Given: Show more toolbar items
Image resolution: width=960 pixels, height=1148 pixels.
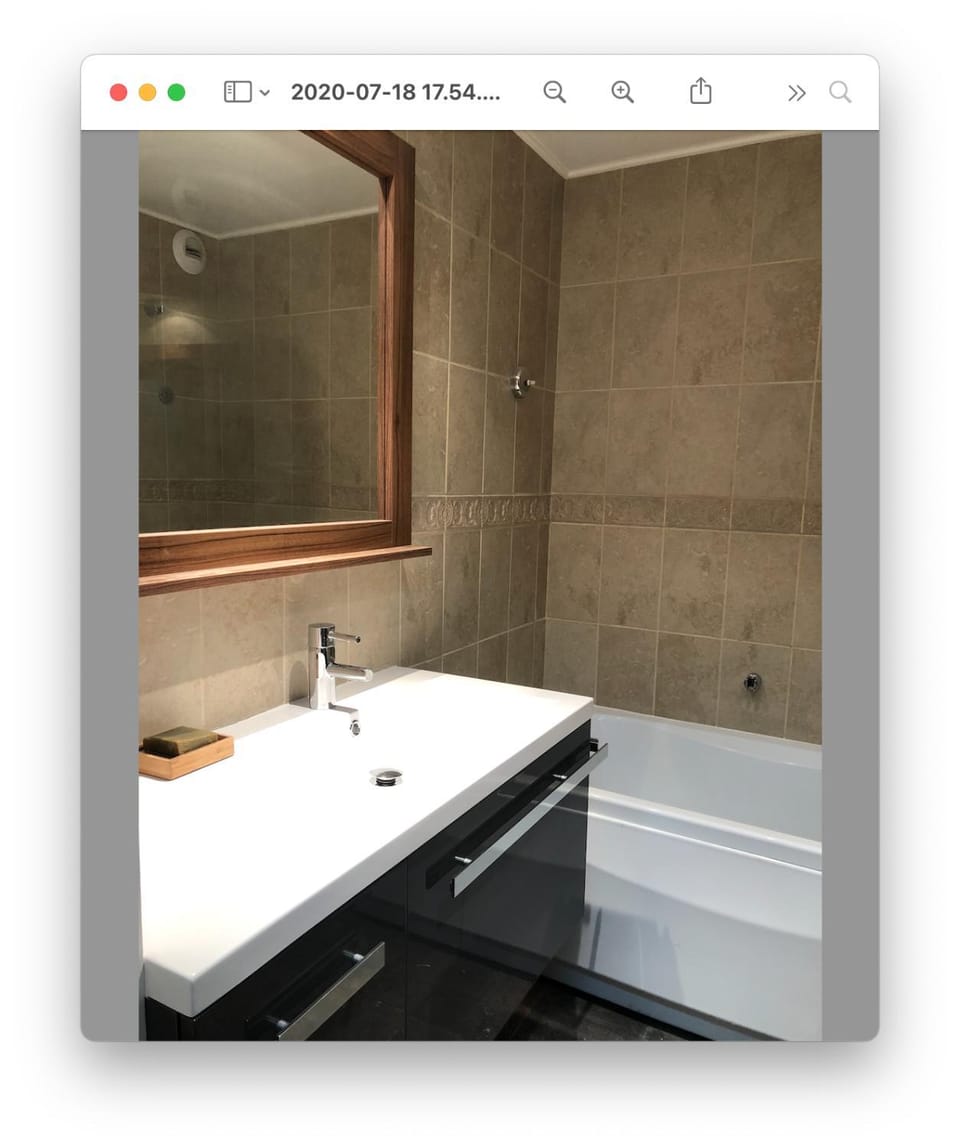Looking at the screenshot, I should click(796, 93).
